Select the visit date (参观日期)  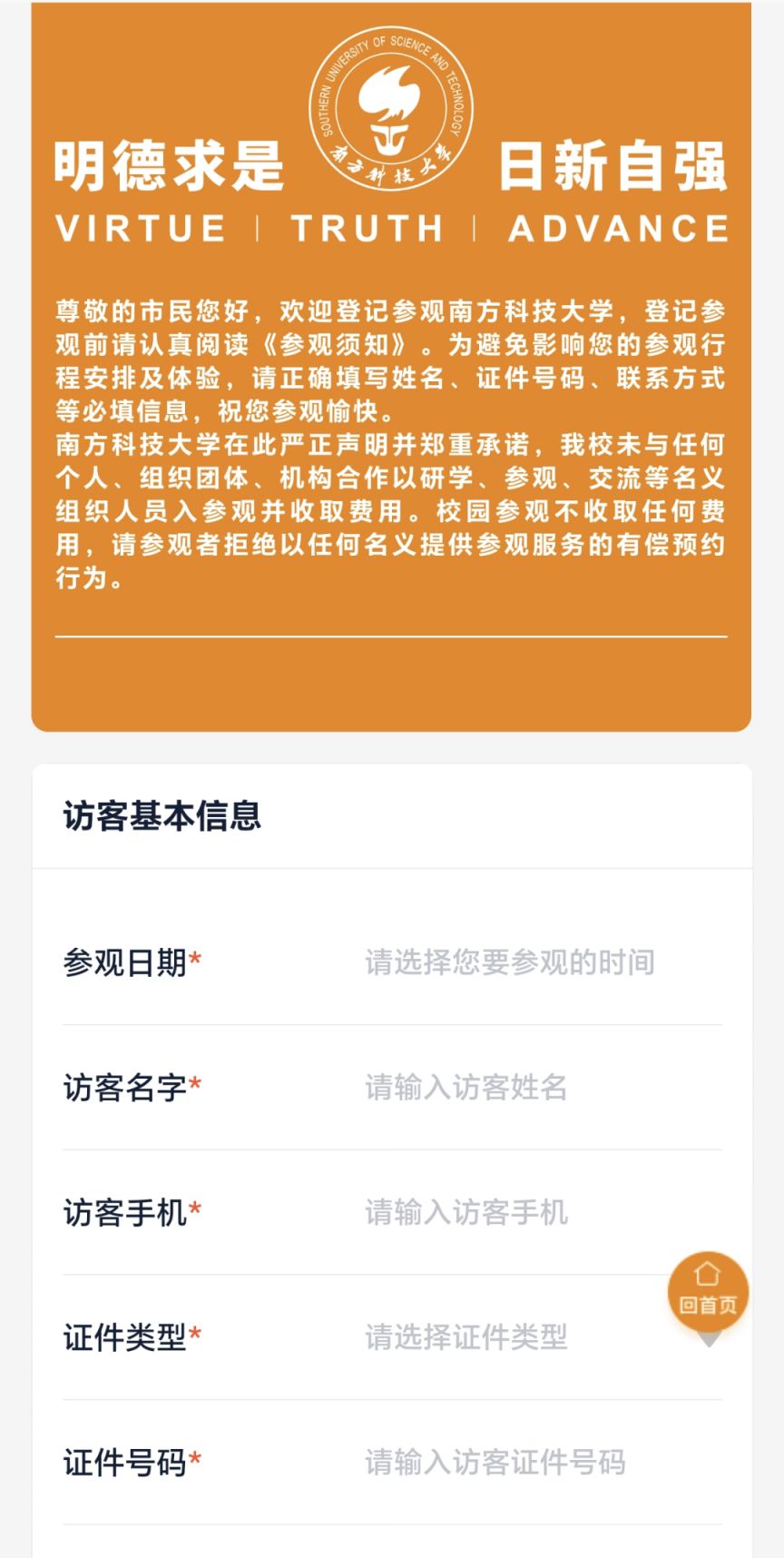click(392, 962)
